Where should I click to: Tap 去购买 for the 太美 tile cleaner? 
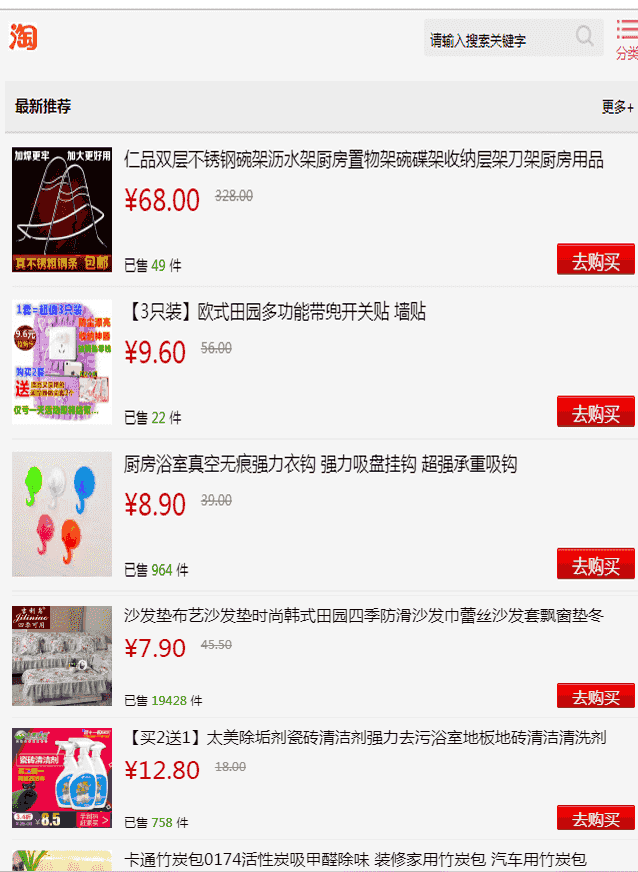coord(595,818)
